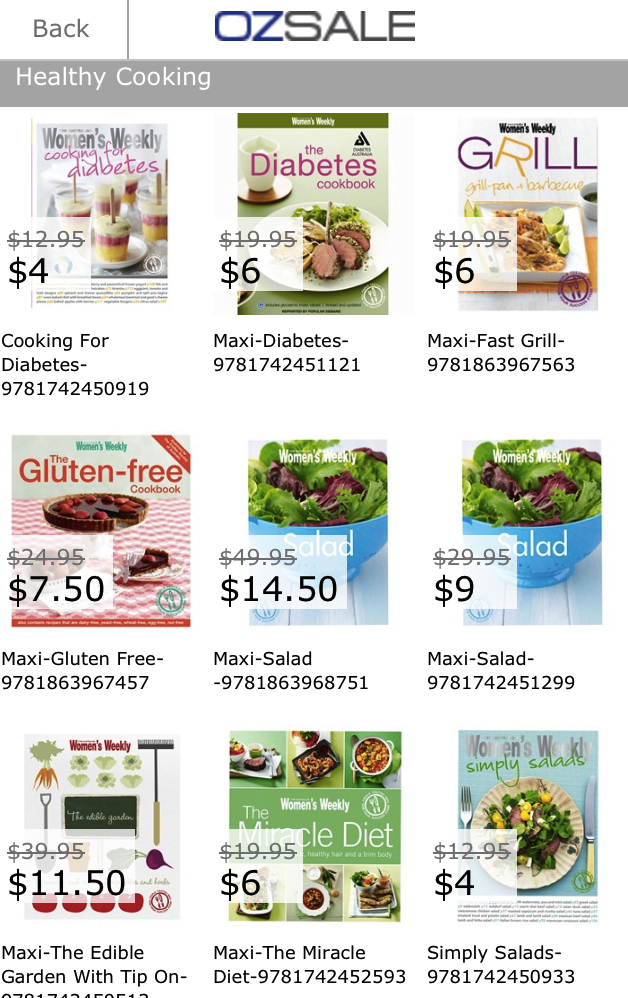The height and width of the screenshot is (998, 628).
Task: View the Maxi-Salad book priced $14.50
Action: 314,531
